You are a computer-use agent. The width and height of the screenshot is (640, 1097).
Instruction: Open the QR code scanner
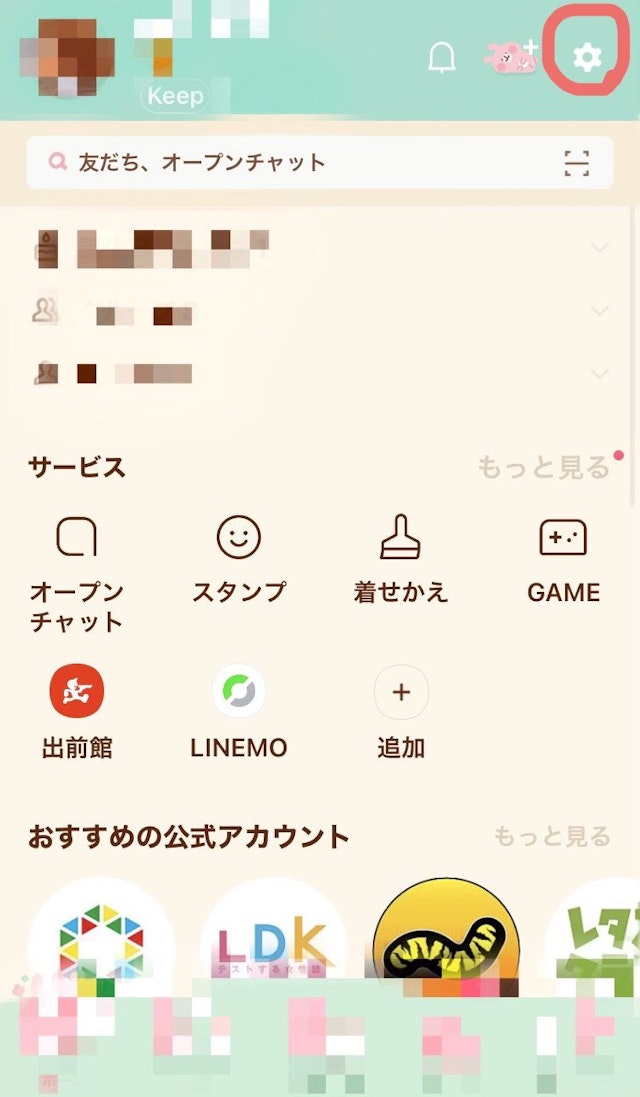pos(576,163)
